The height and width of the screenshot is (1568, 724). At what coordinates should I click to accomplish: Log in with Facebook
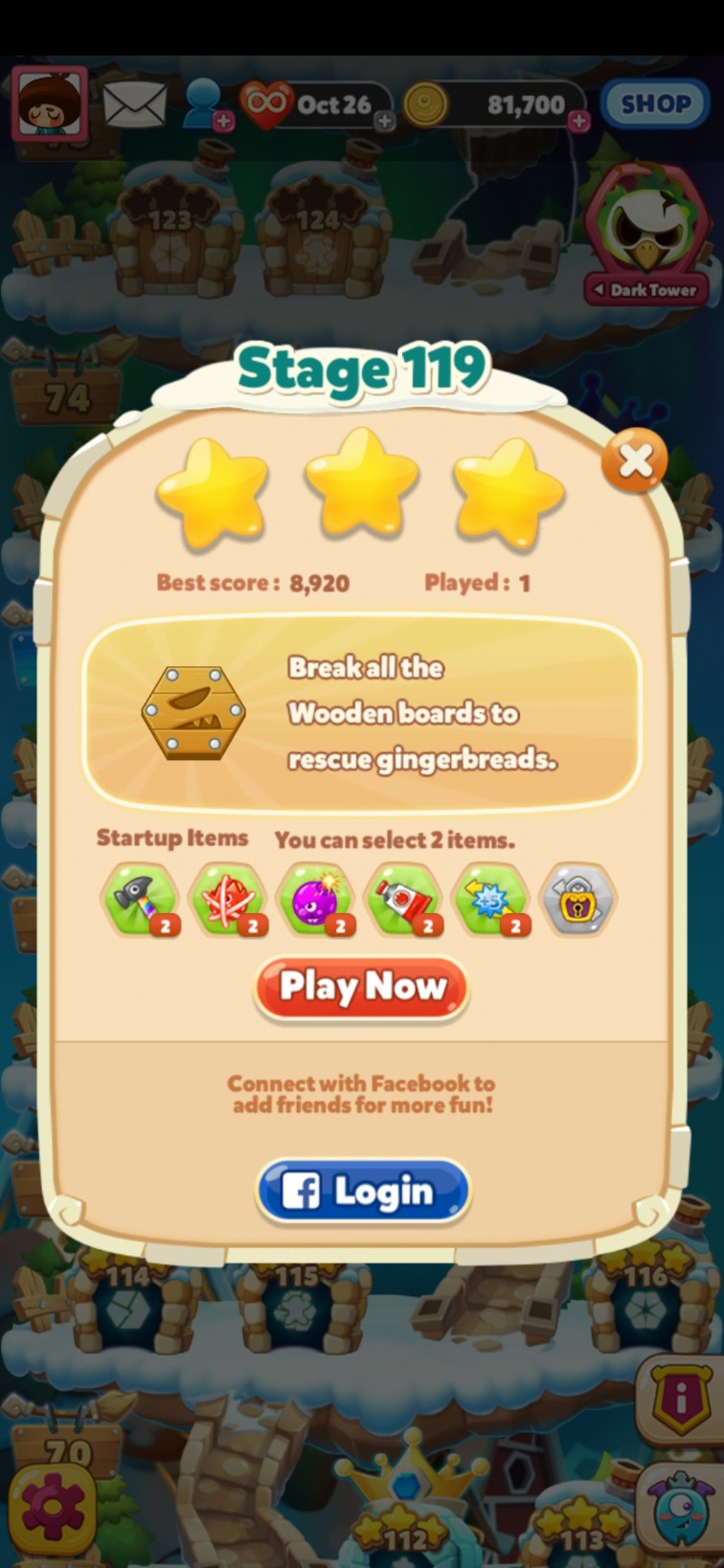[363, 1191]
